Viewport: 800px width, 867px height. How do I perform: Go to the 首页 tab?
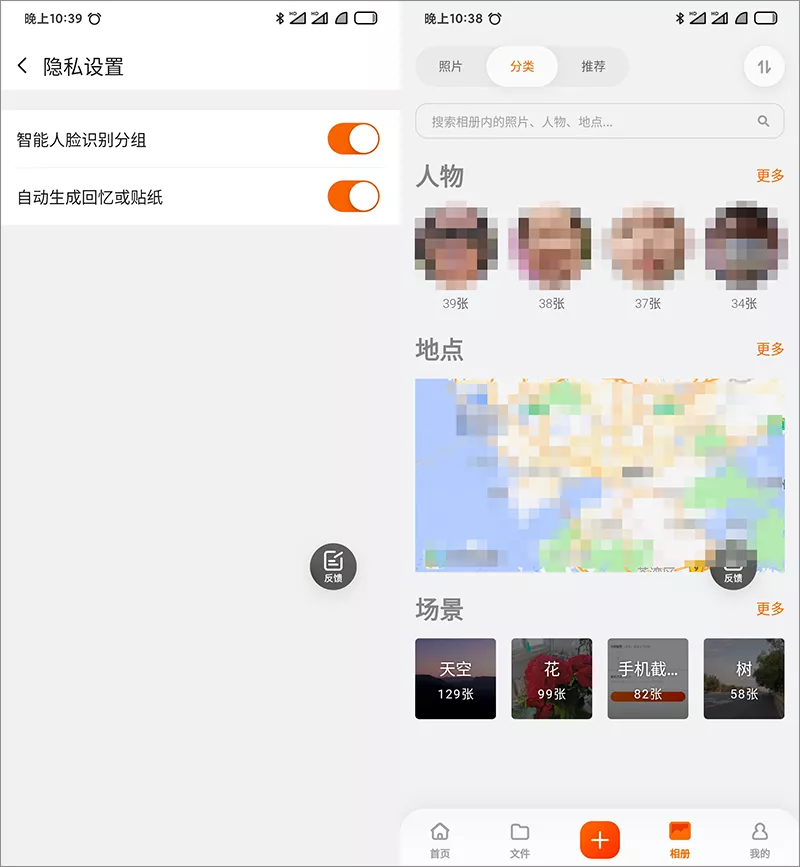[x=439, y=839]
